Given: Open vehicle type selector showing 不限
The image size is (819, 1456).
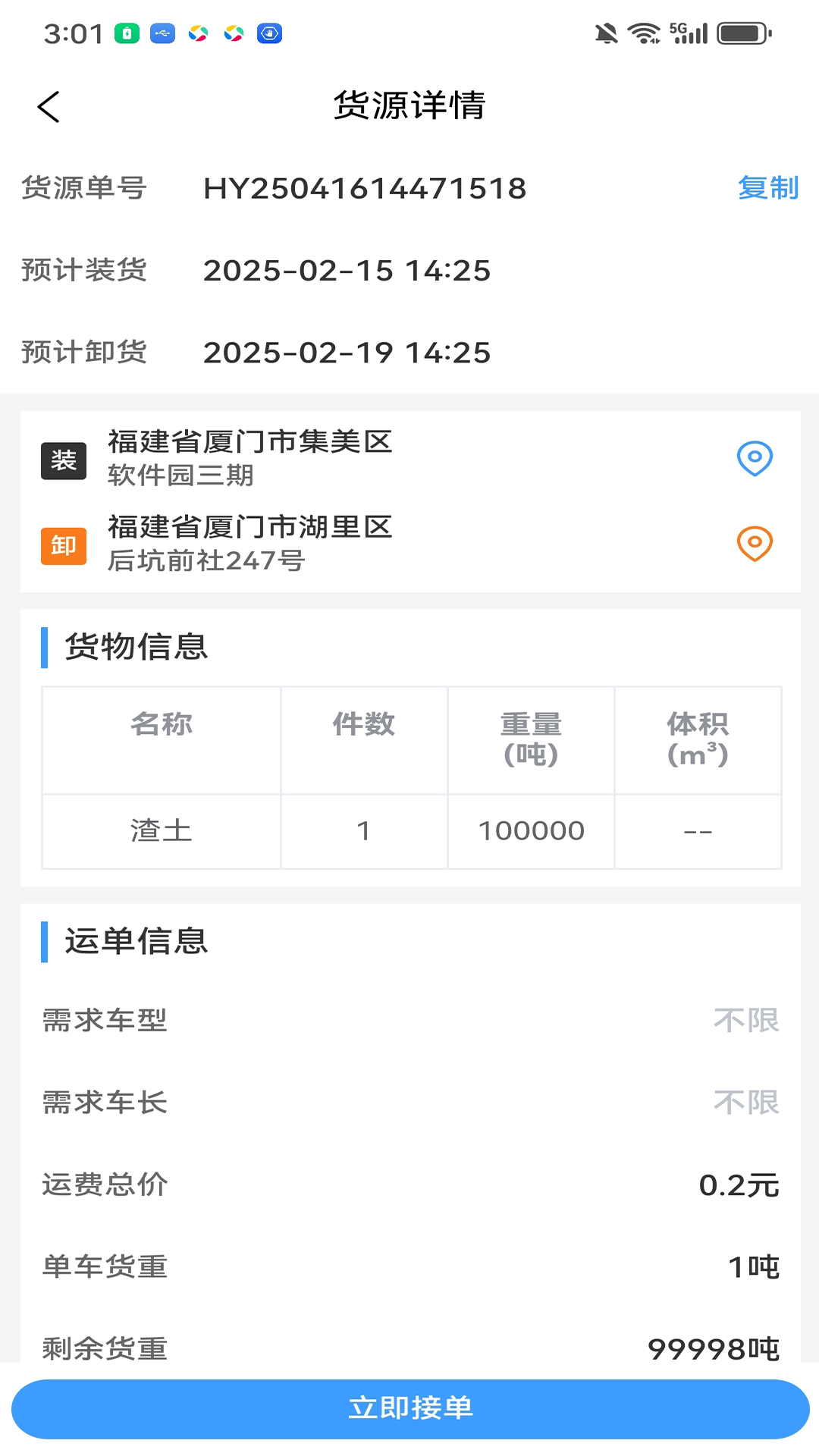Looking at the screenshot, I should 746,1021.
